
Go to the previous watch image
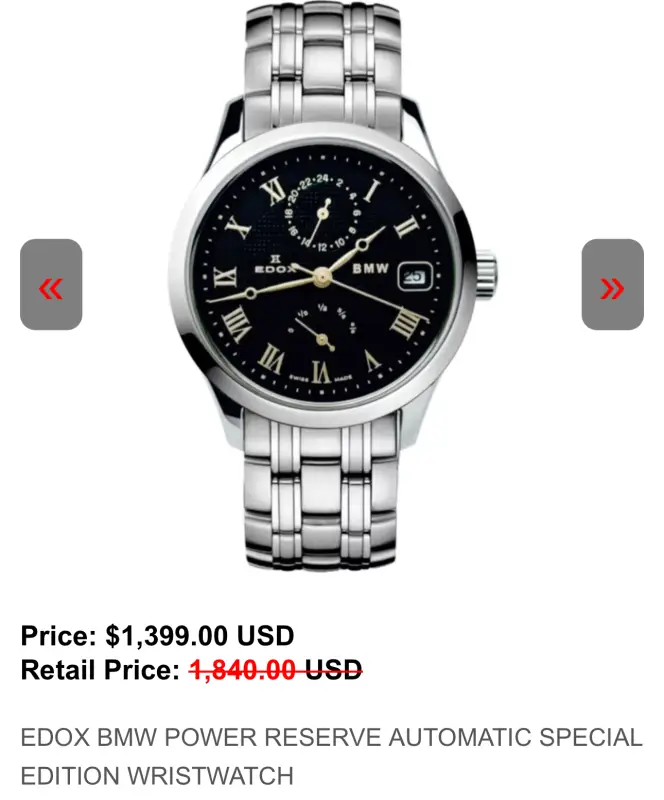(51, 285)
